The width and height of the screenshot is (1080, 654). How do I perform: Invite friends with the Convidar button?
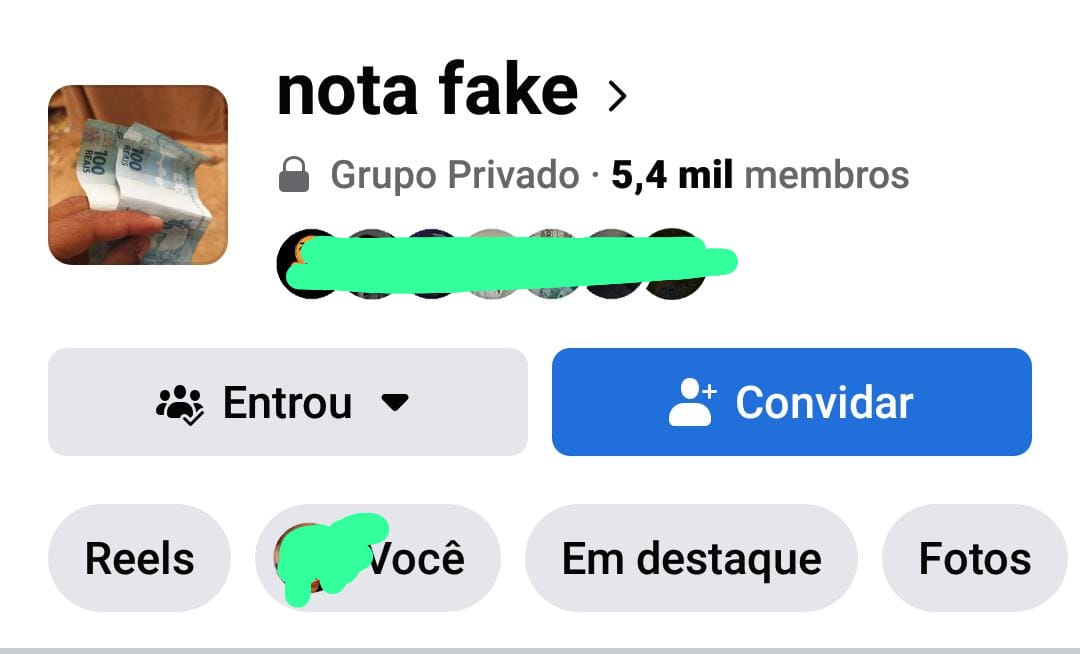click(x=791, y=402)
